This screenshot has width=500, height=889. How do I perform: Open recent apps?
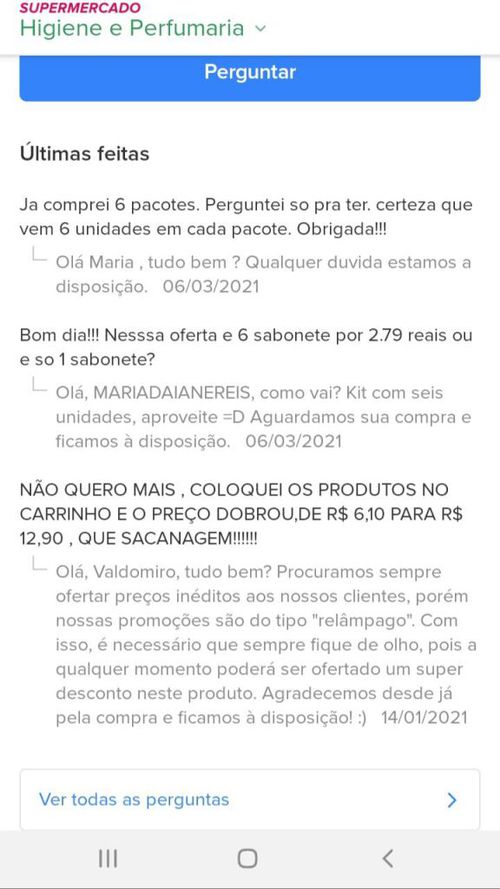coord(108,858)
